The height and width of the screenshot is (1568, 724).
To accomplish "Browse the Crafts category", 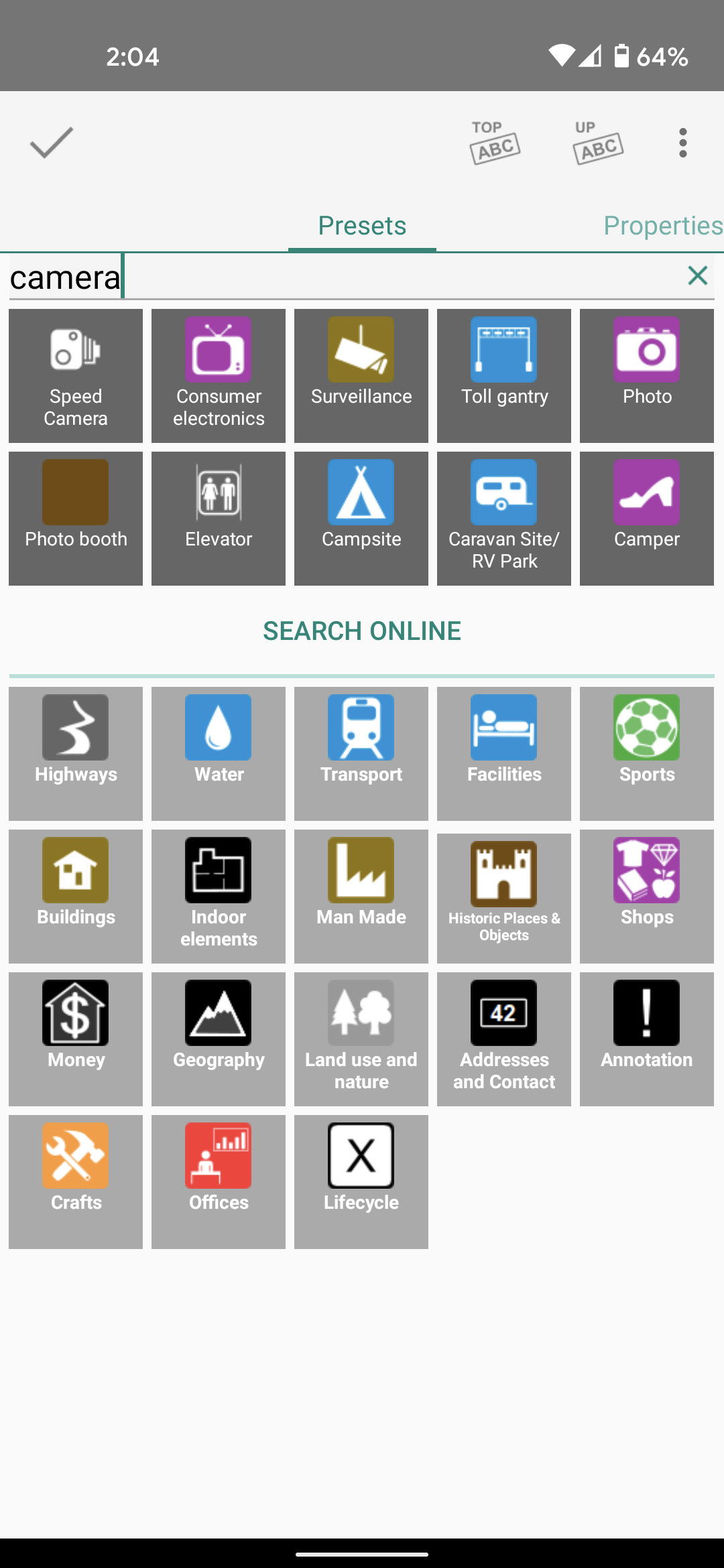I will pos(76,1182).
